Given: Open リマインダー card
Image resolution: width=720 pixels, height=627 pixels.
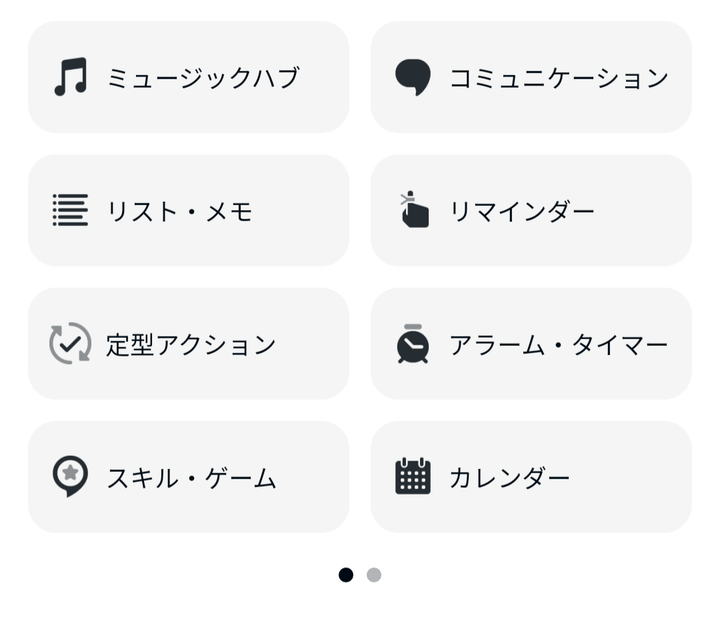Looking at the screenshot, I should 531,211.
